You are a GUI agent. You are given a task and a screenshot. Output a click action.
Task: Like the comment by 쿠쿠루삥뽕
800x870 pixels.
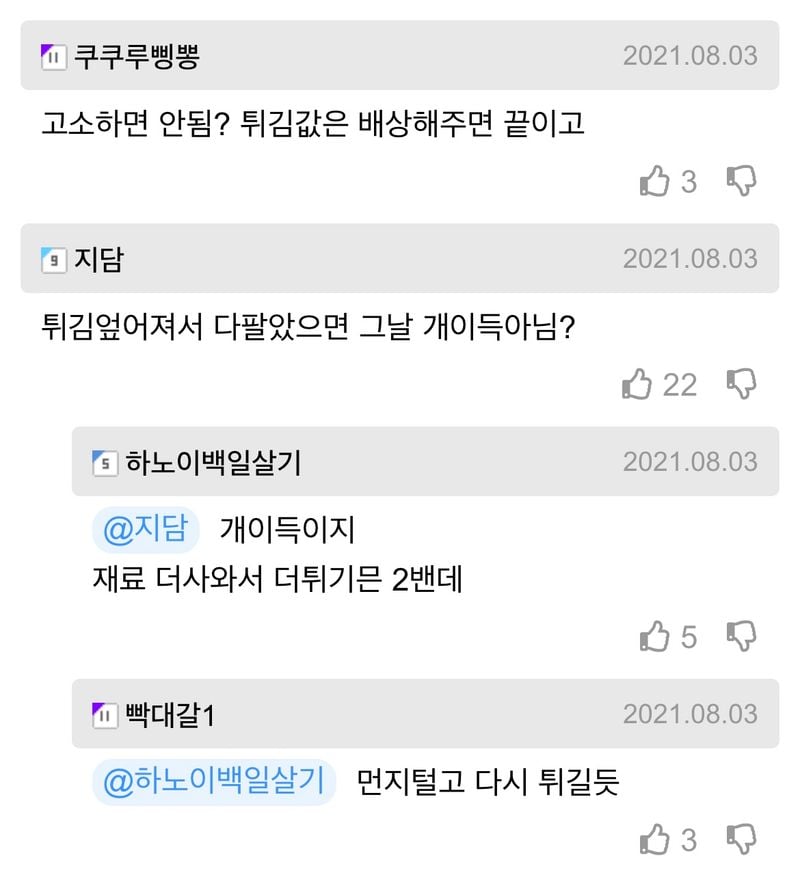point(654,181)
